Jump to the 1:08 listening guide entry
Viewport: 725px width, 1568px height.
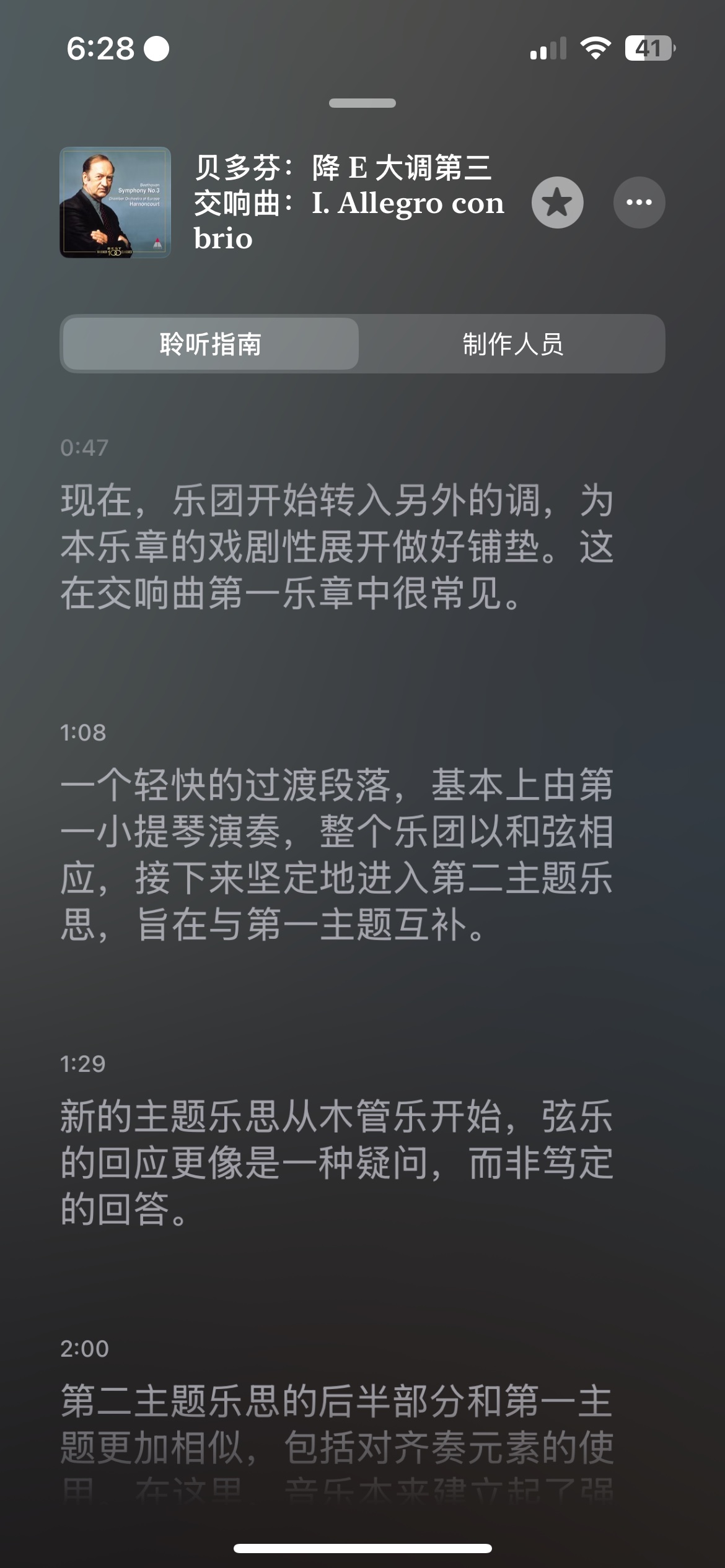[336, 853]
